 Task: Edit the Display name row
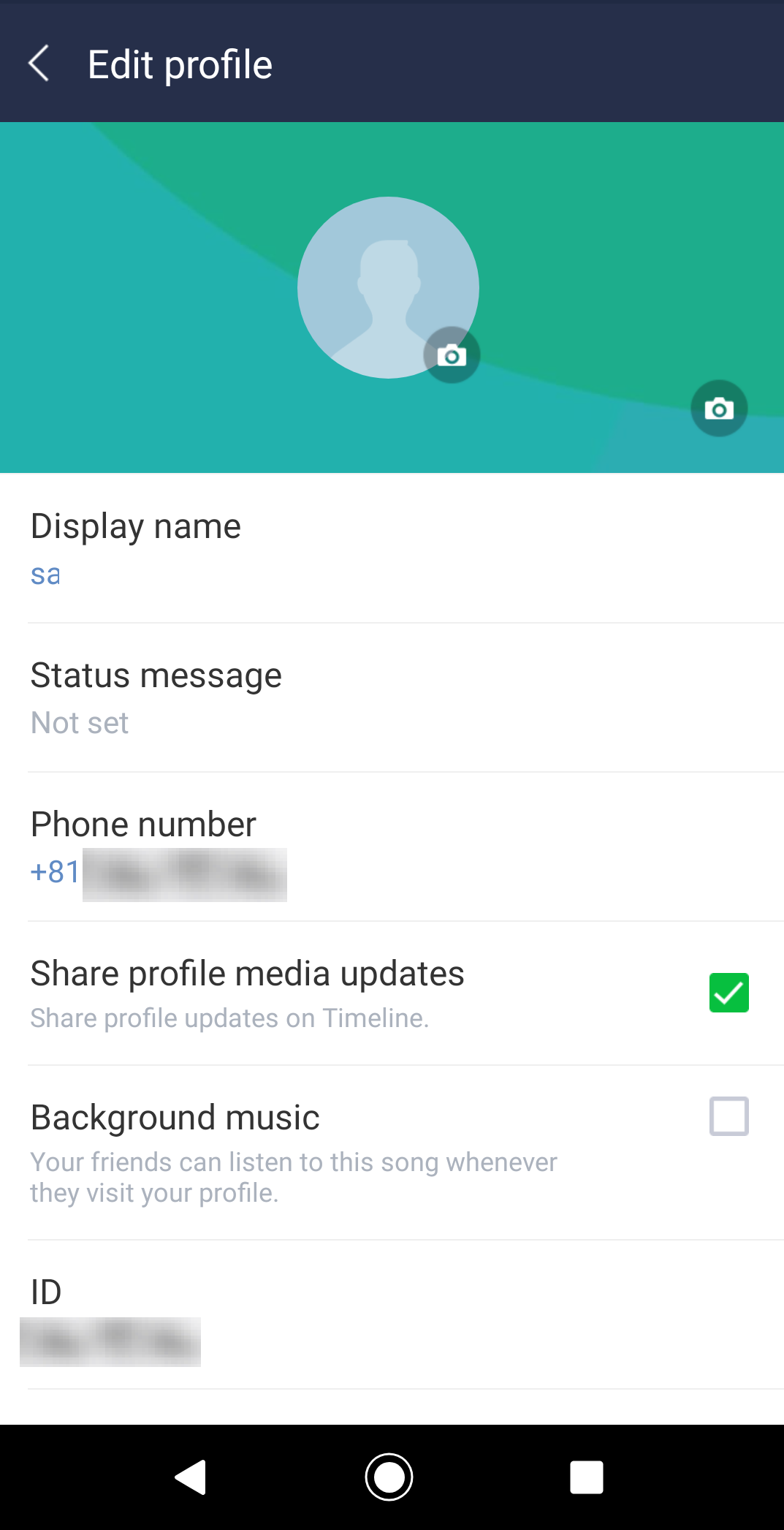pos(392,549)
